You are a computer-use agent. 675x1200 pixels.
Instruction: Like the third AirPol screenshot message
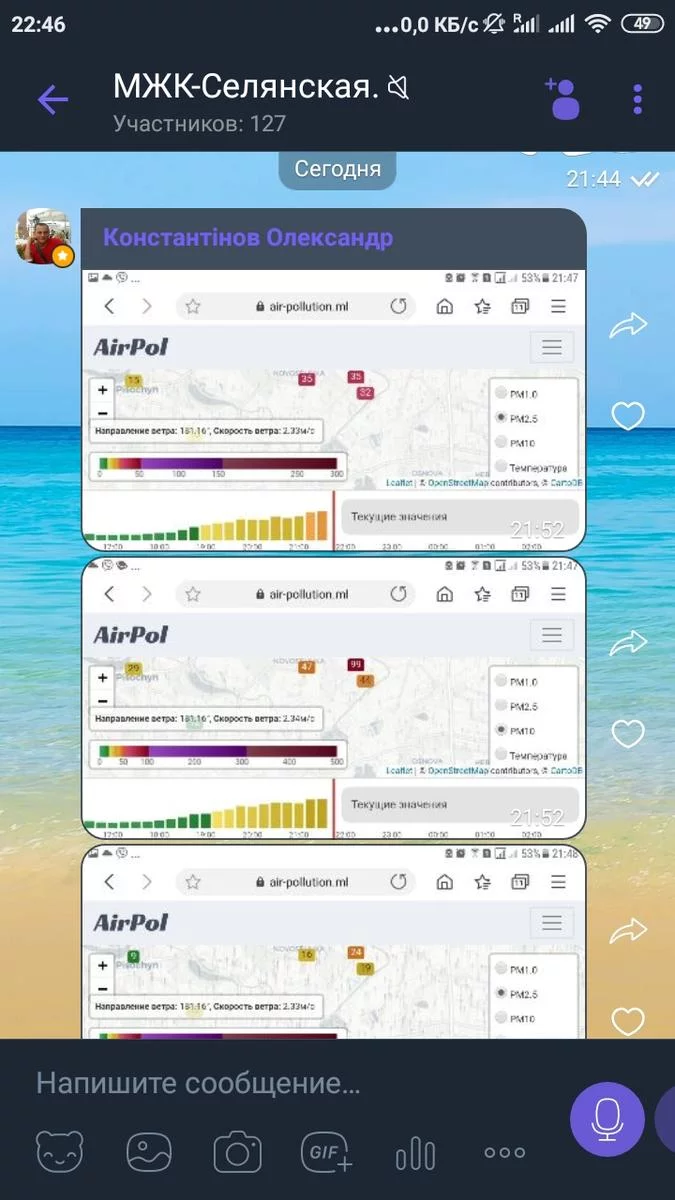[628, 1021]
